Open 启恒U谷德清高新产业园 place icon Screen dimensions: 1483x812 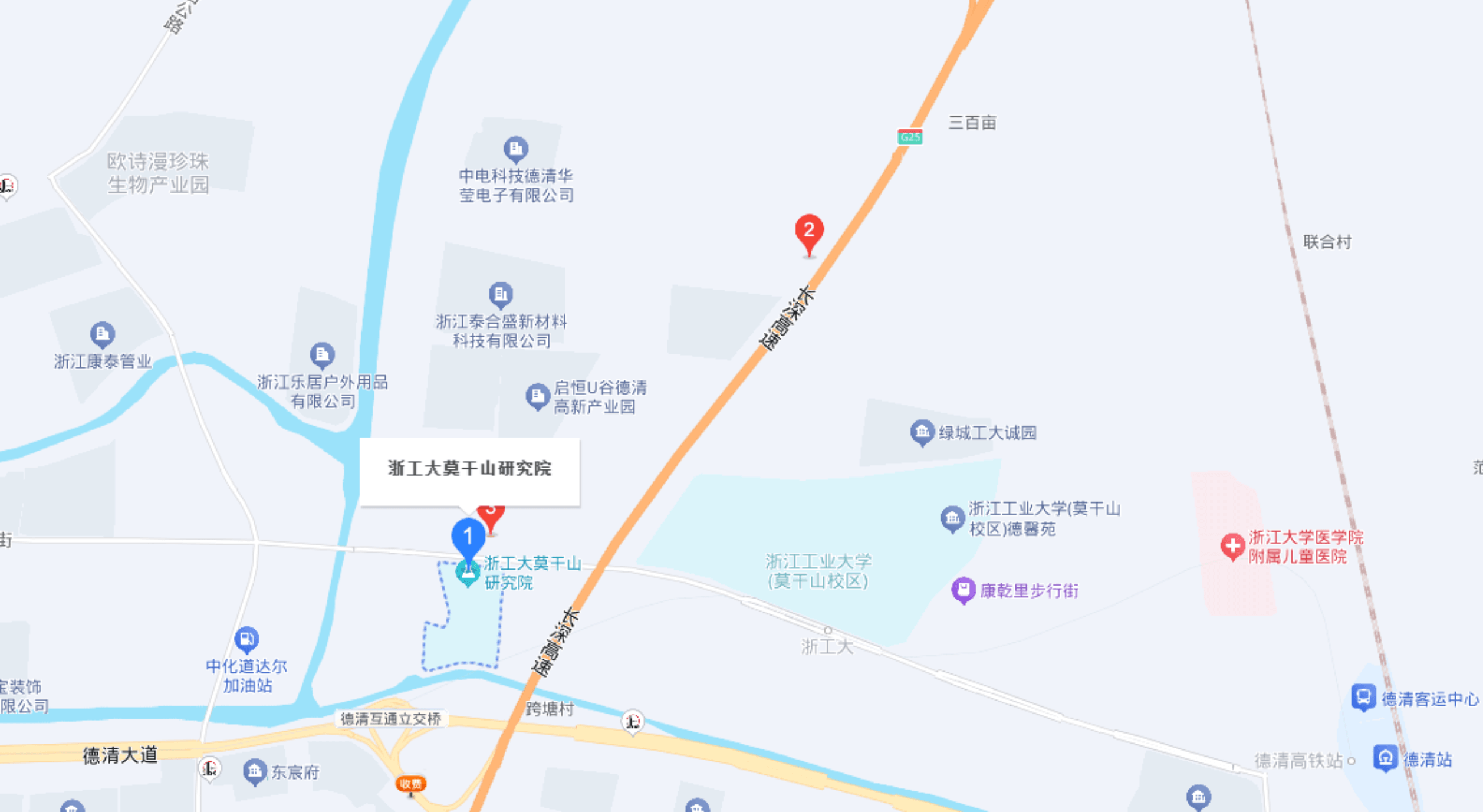[x=537, y=396]
